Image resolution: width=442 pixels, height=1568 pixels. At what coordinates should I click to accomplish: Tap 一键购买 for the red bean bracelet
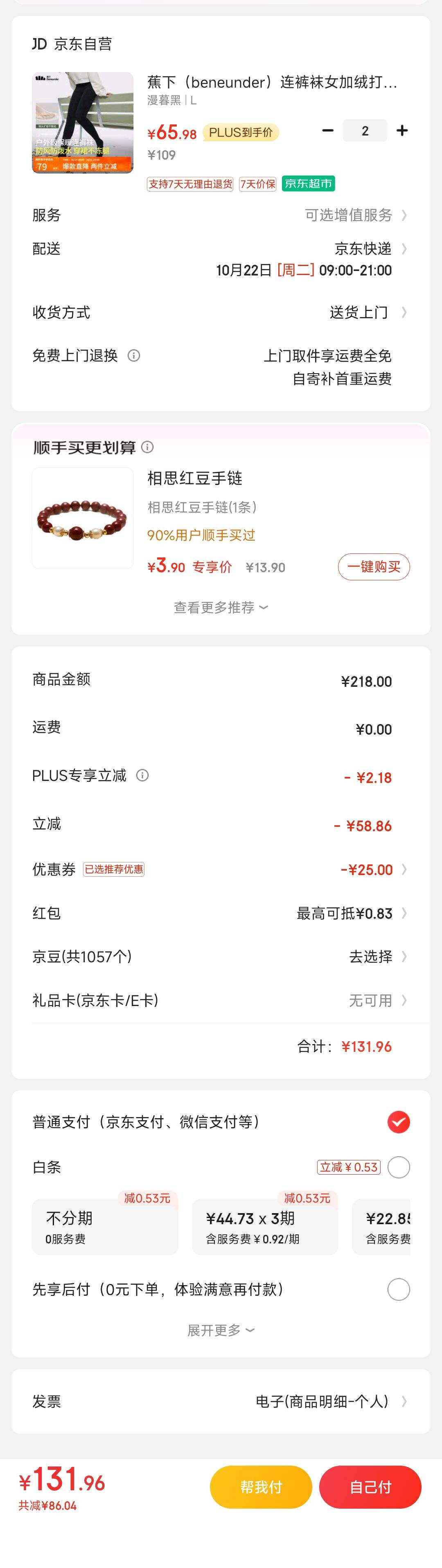tap(374, 567)
